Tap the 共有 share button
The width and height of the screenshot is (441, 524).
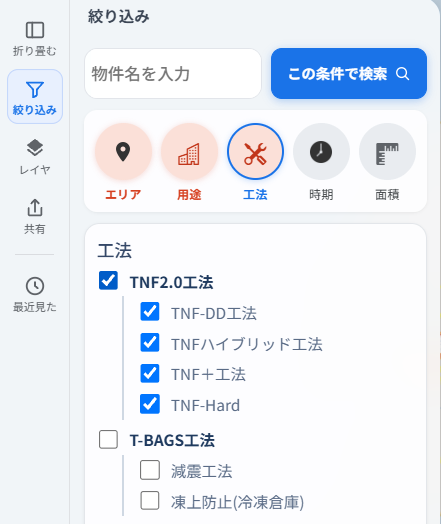[x=35, y=216]
